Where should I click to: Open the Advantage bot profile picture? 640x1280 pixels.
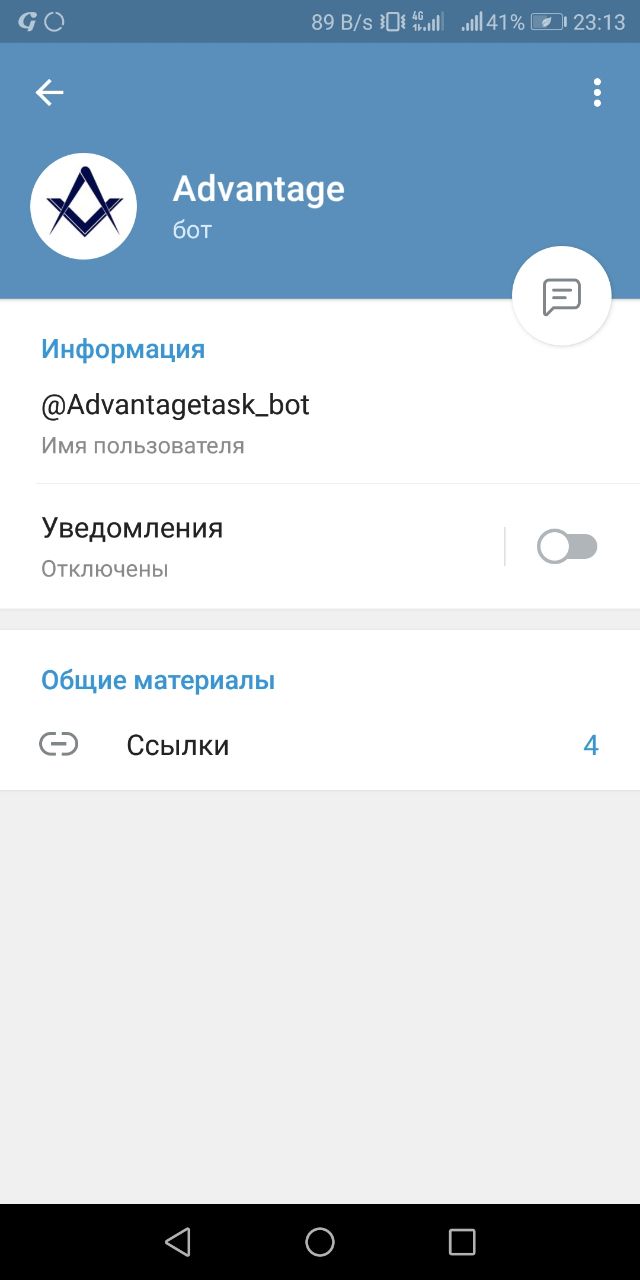84,206
